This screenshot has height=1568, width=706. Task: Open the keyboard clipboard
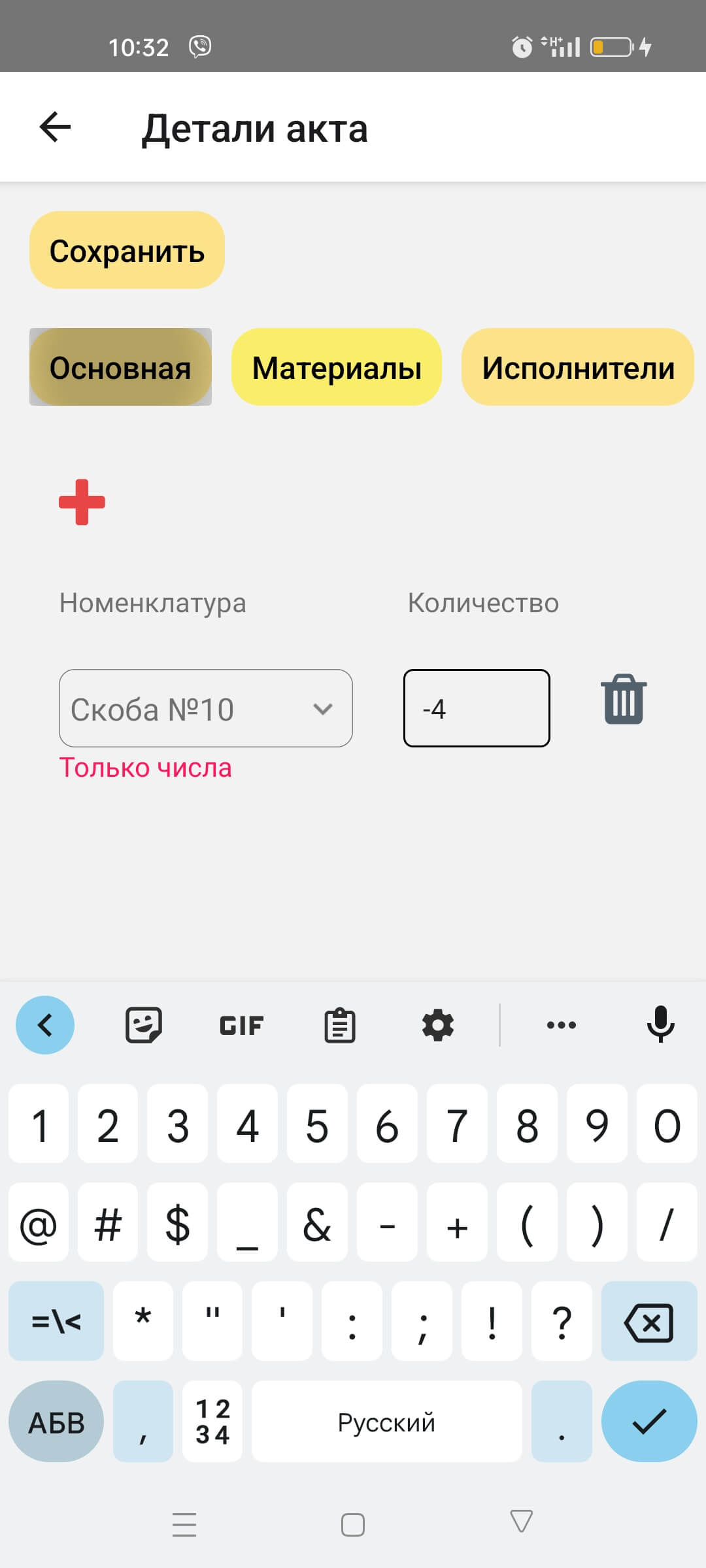click(339, 1024)
